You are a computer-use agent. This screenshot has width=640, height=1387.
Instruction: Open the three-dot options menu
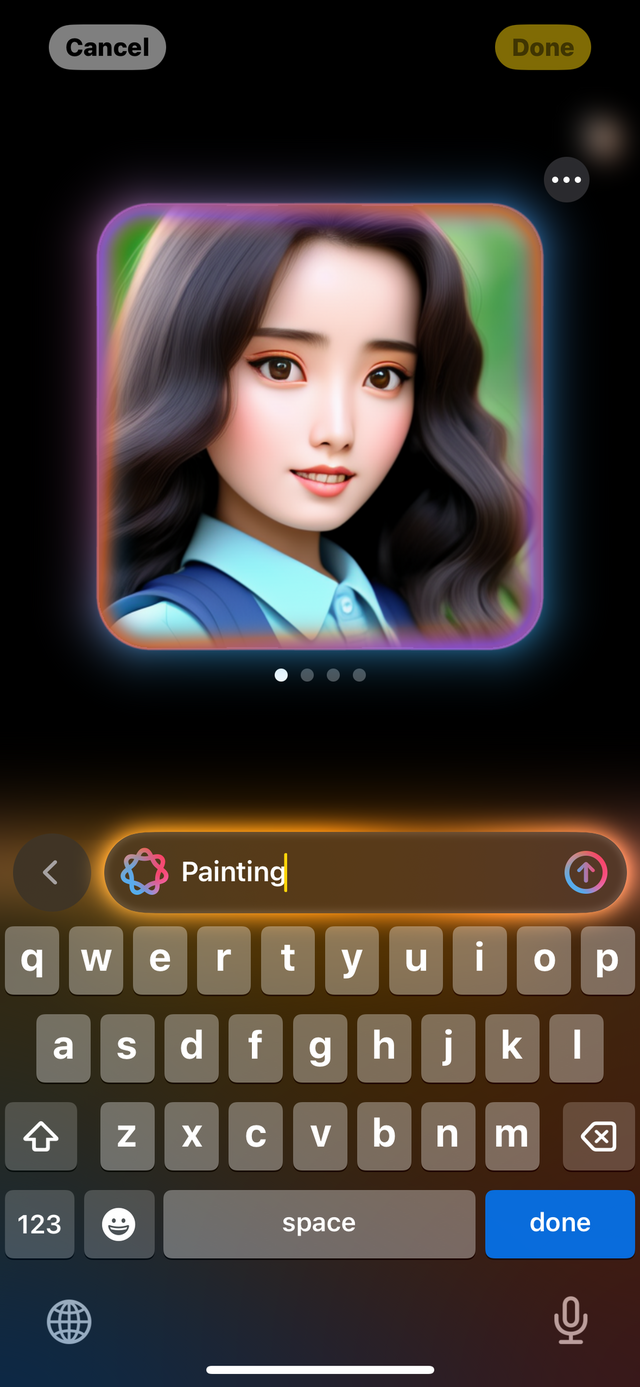(x=566, y=180)
